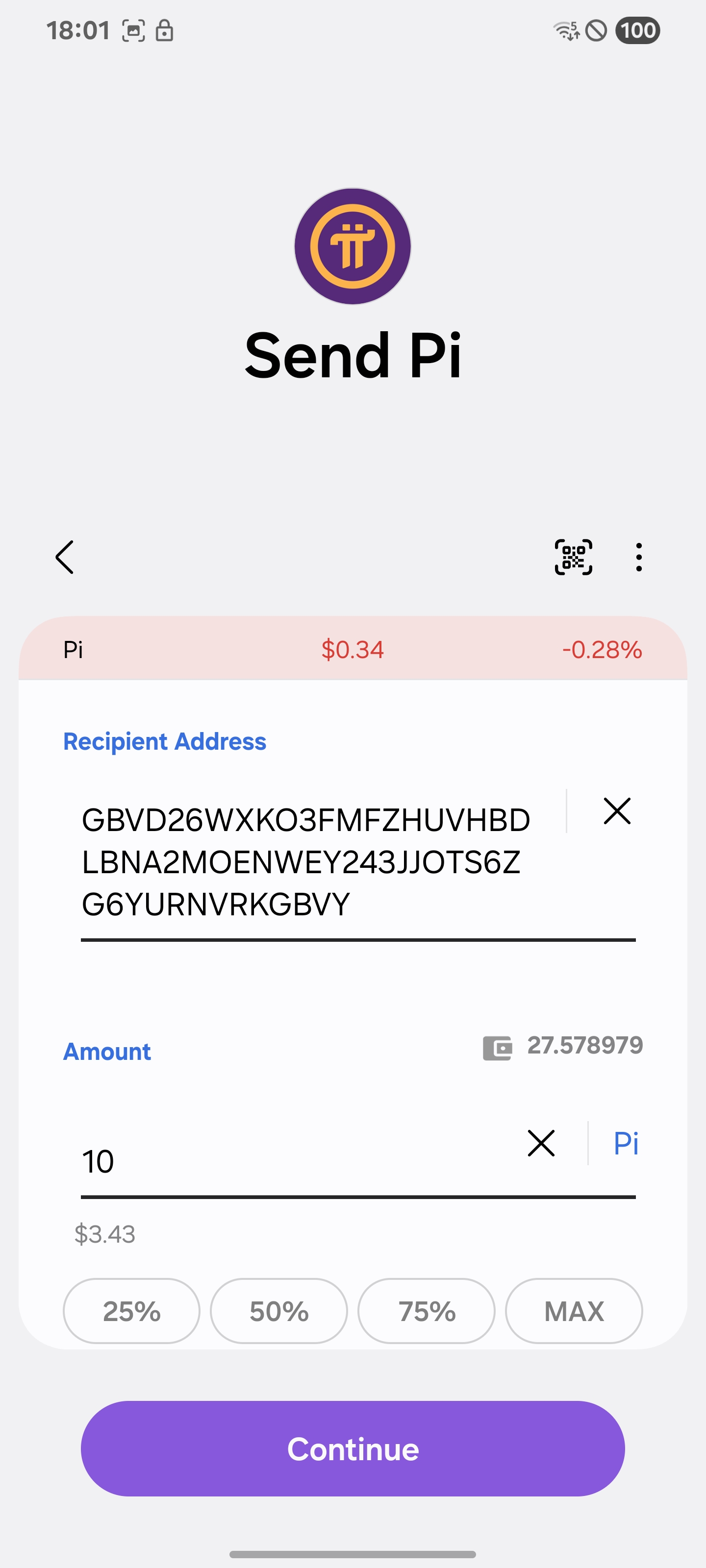Scan a QR code for the address
The width and height of the screenshot is (706, 1568).
pyautogui.click(x=573, y=557)
